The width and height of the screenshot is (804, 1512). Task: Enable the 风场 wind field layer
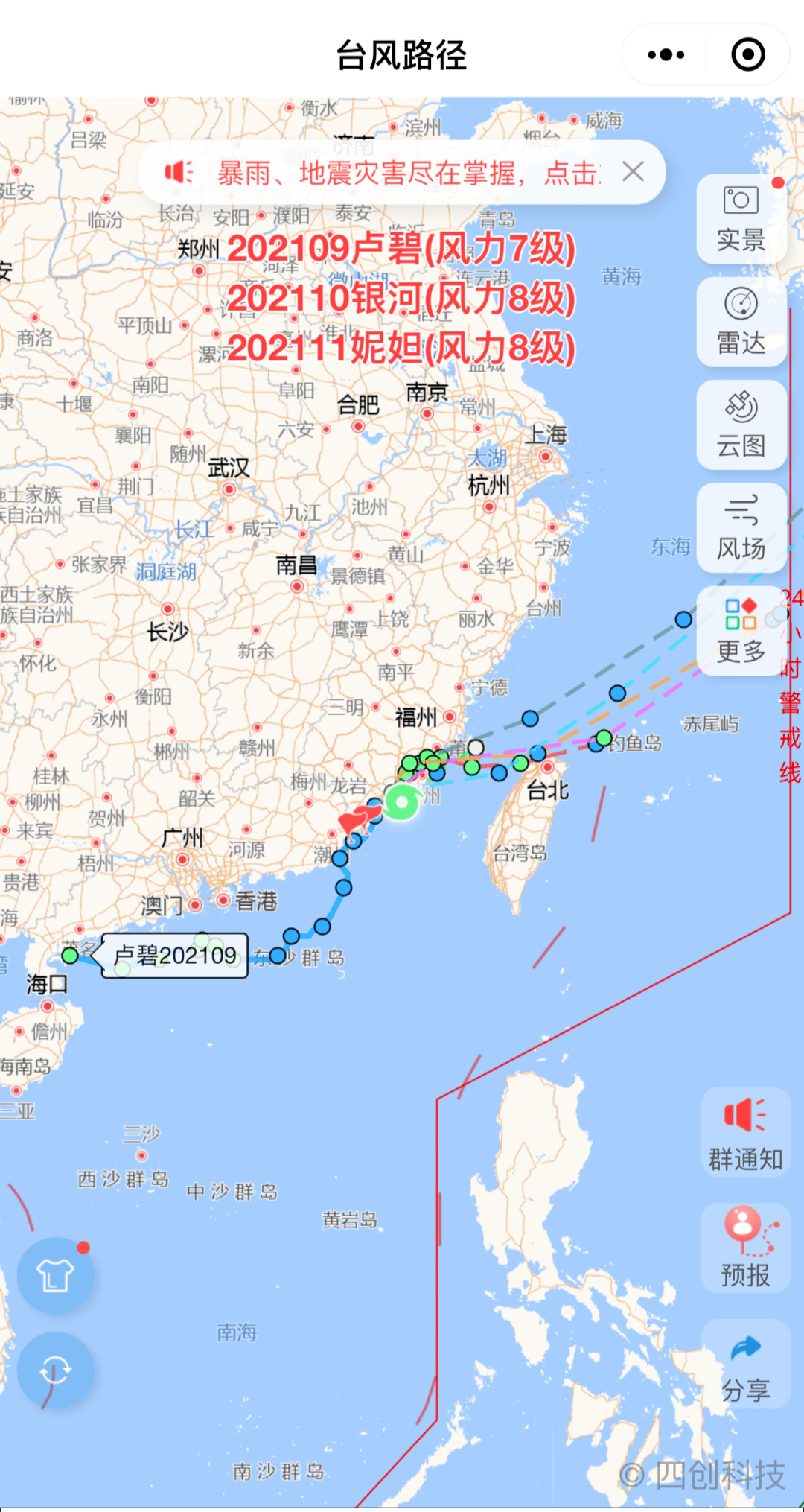coord(741,528)
